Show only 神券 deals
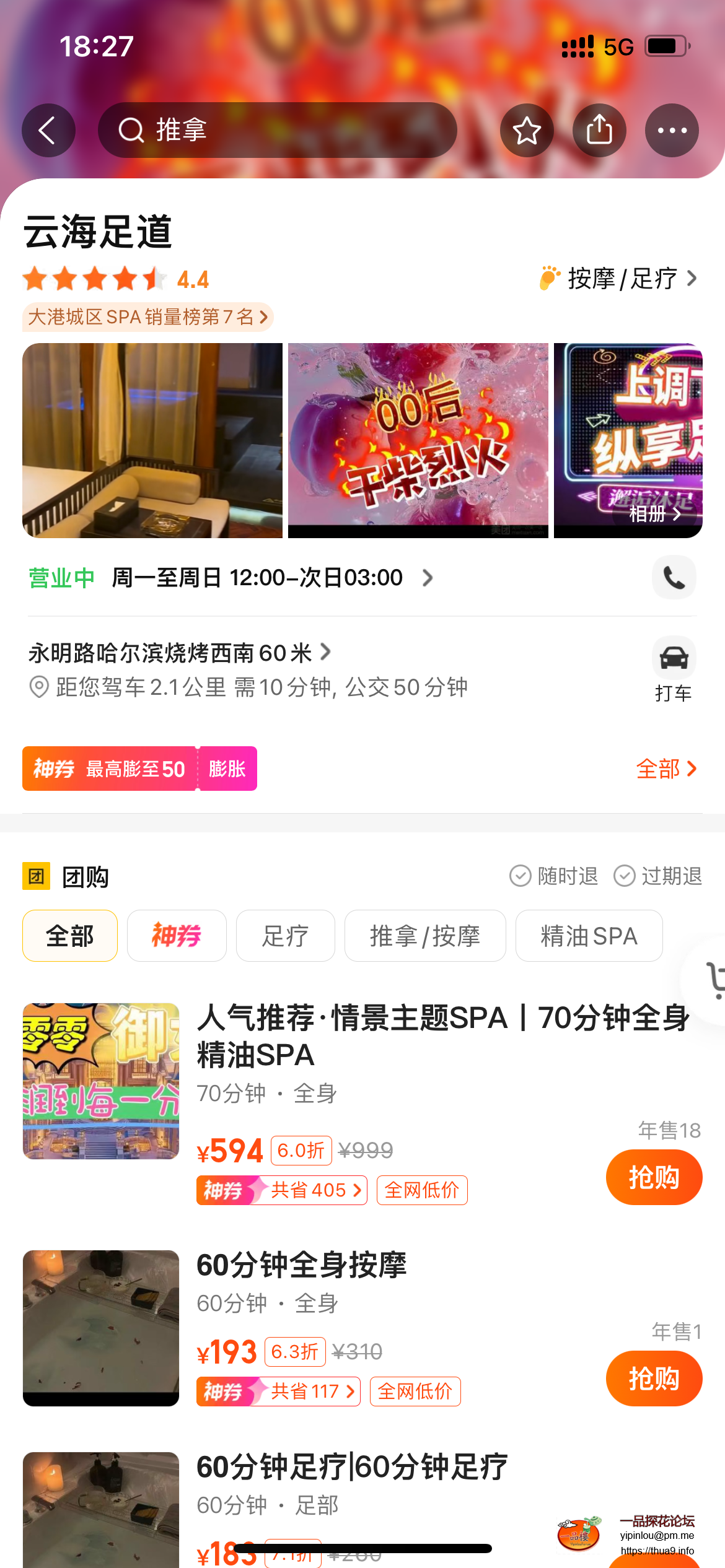 tap(177, 936)
